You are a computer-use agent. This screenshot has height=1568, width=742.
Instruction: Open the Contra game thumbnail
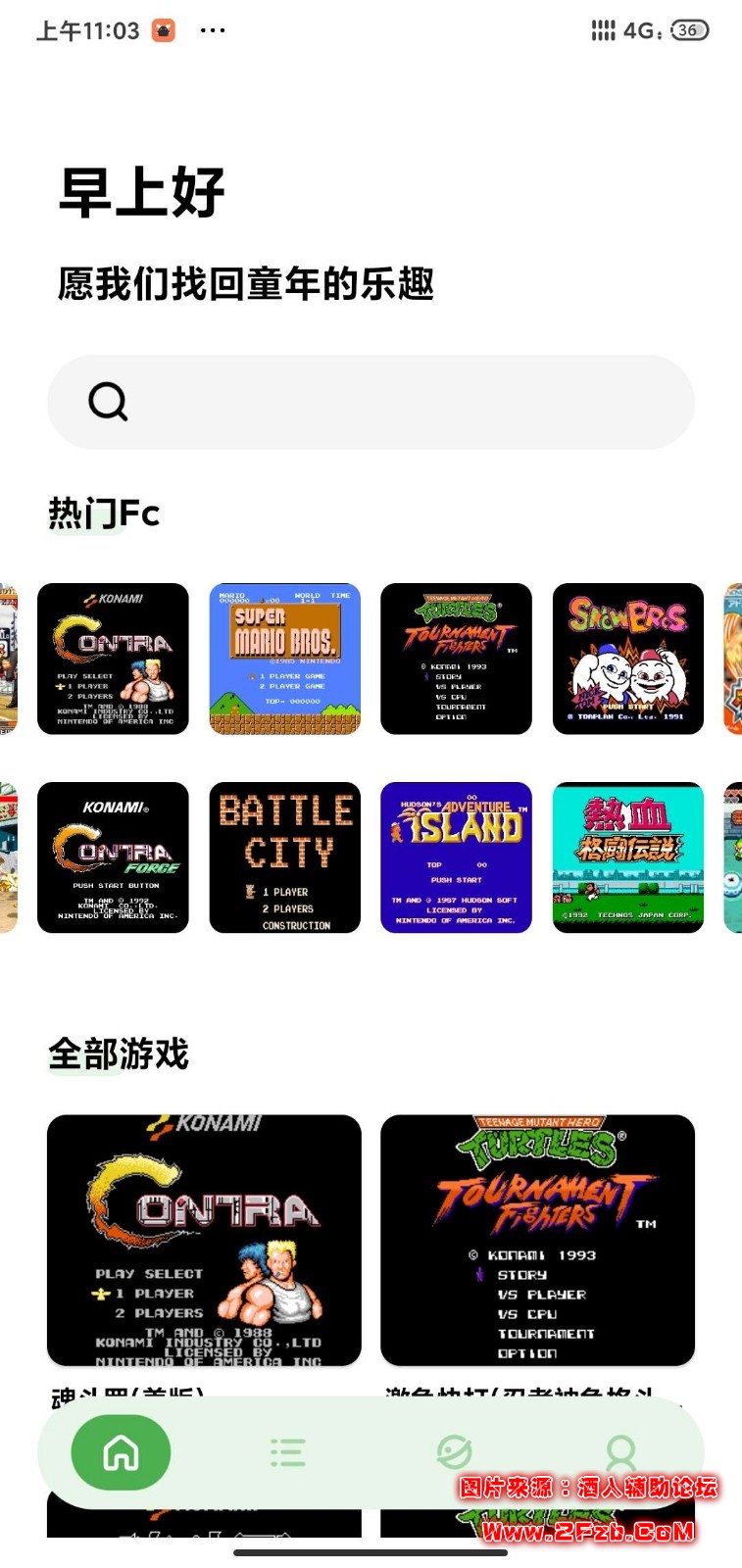click(x=113, y=659)
